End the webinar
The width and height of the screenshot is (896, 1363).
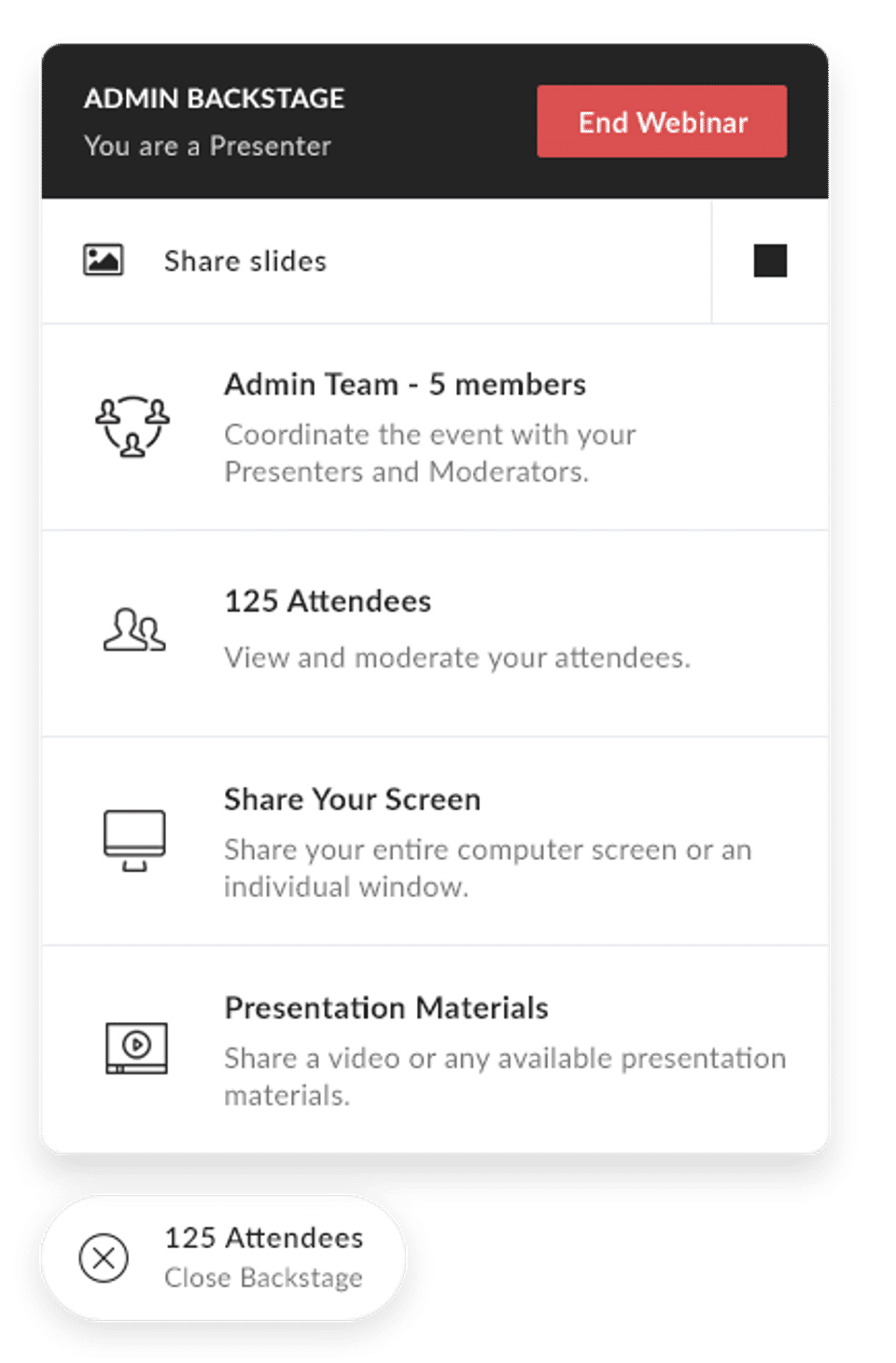(x=661, y=121)
